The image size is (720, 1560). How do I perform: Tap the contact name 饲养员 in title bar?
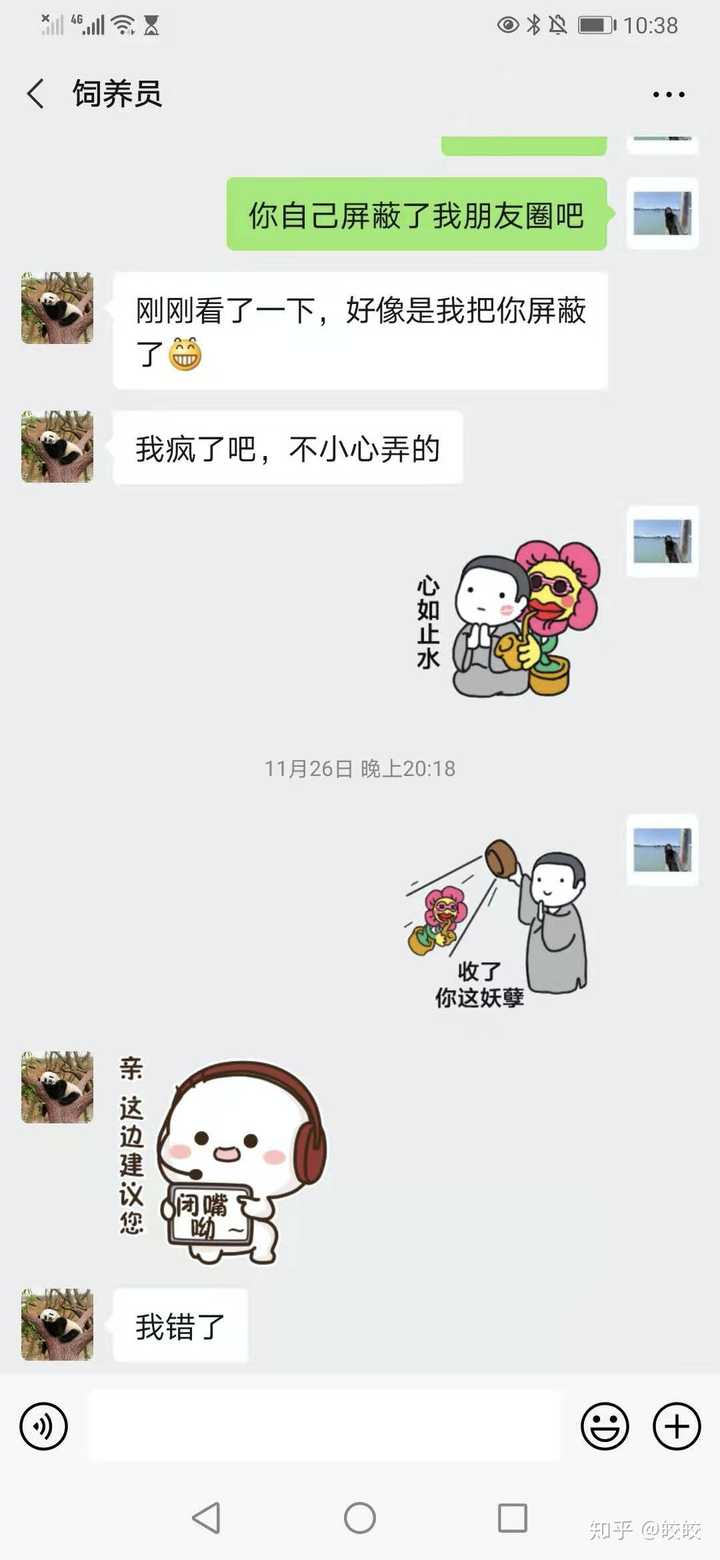click(116, 94)
